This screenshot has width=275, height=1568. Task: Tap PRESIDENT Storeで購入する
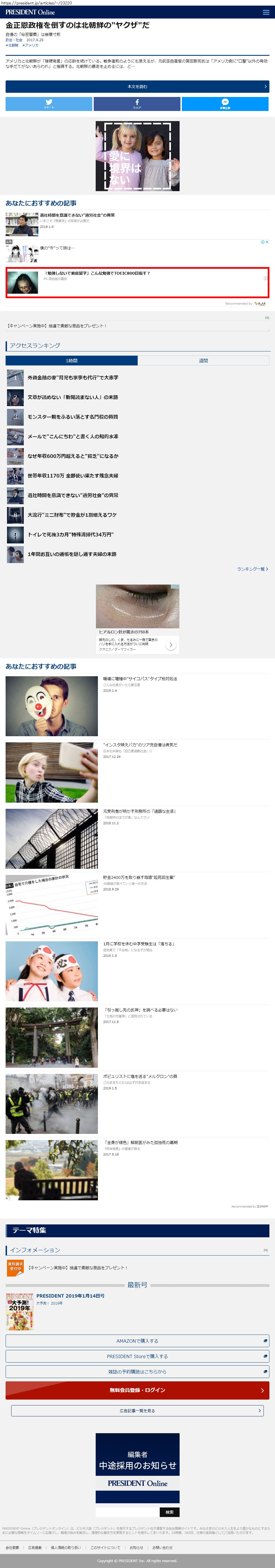click(137, 1356)
